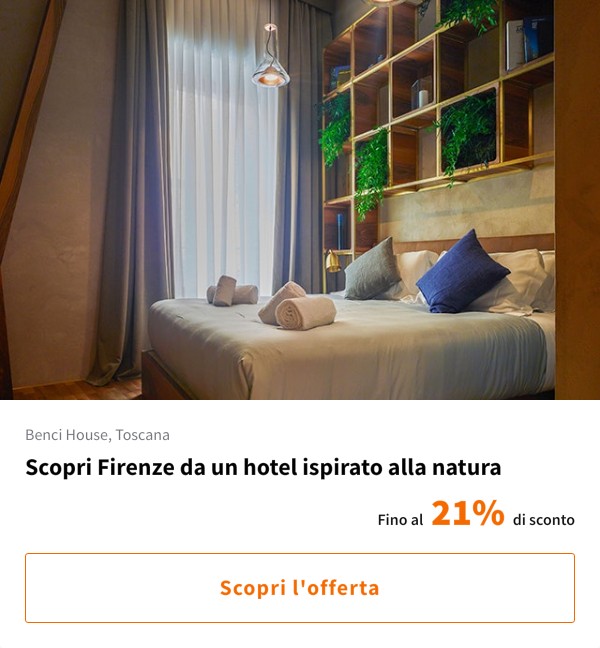
Task: Tap the Scopri l'offerta button
Action: click(300, 588)
